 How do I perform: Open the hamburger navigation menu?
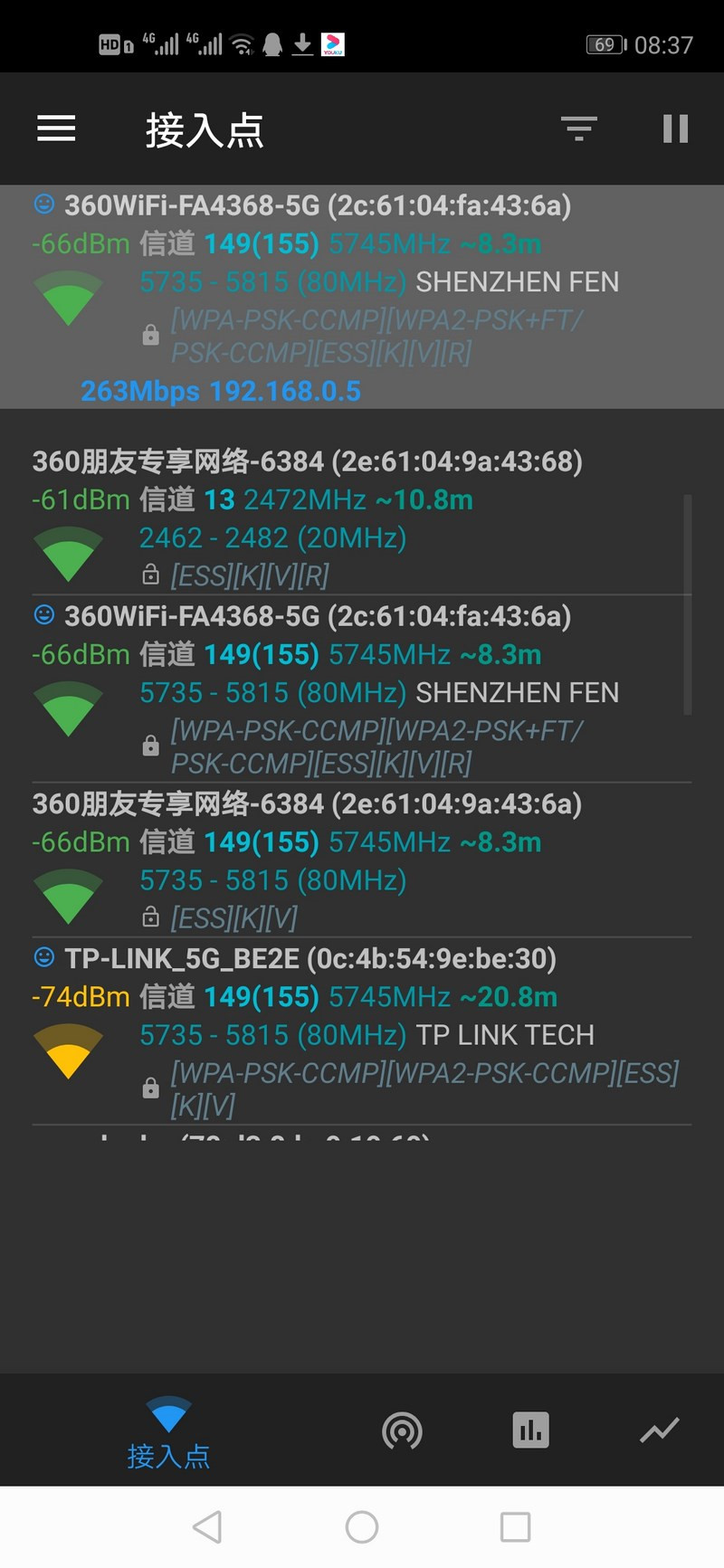pos(55,128)
